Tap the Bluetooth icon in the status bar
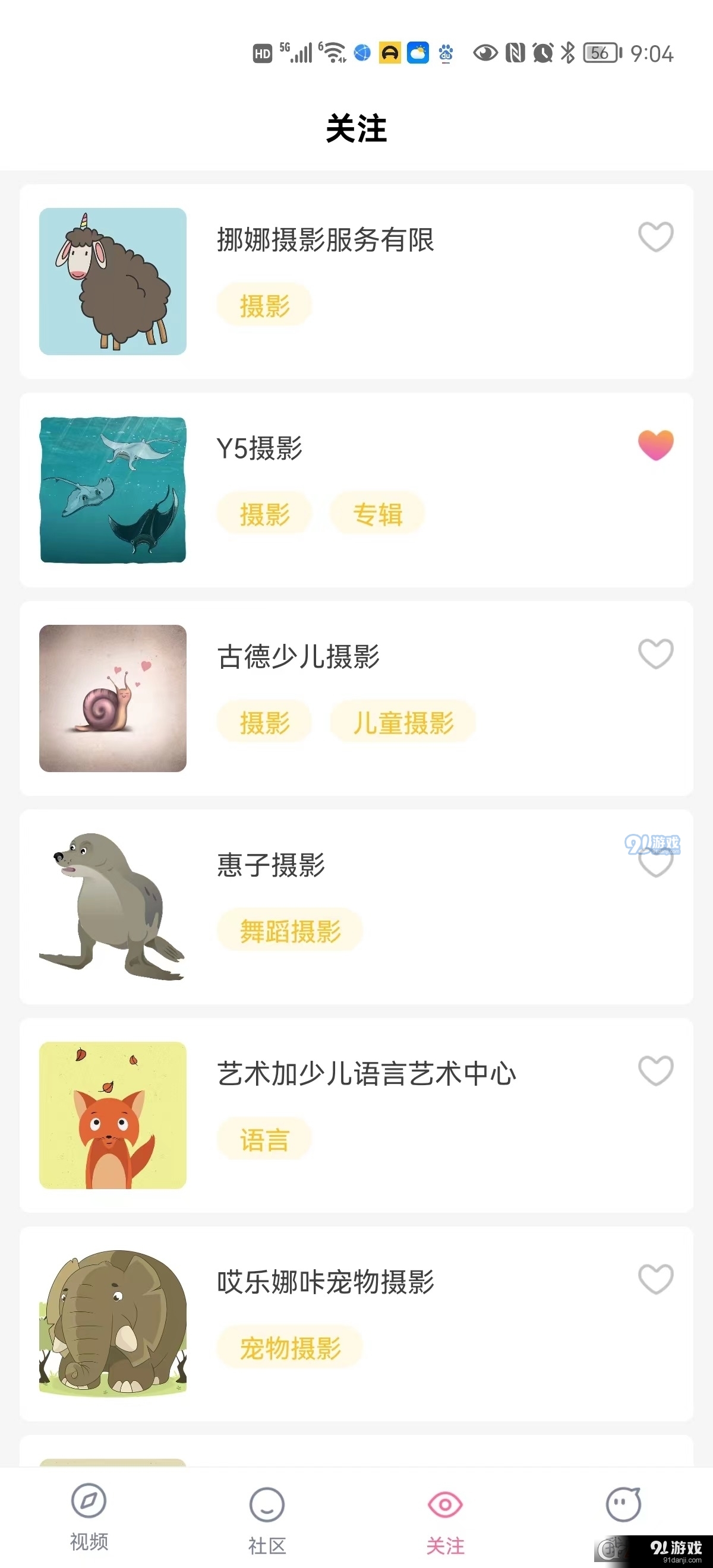The width and height of the screenshot is (713, 1568). click(x=567, y=53)
